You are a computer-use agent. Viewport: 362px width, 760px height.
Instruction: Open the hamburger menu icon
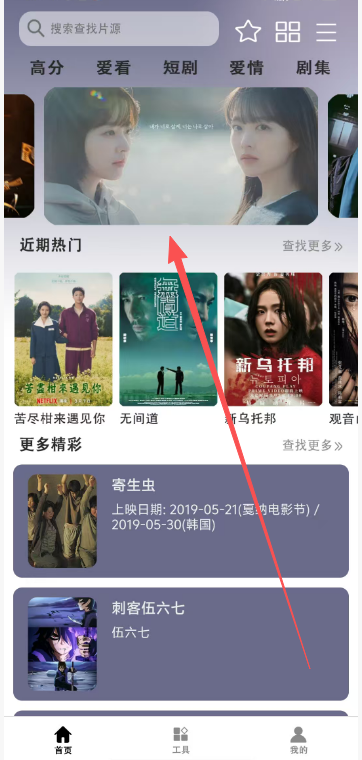pyautogui.click(x=326, y=32)
